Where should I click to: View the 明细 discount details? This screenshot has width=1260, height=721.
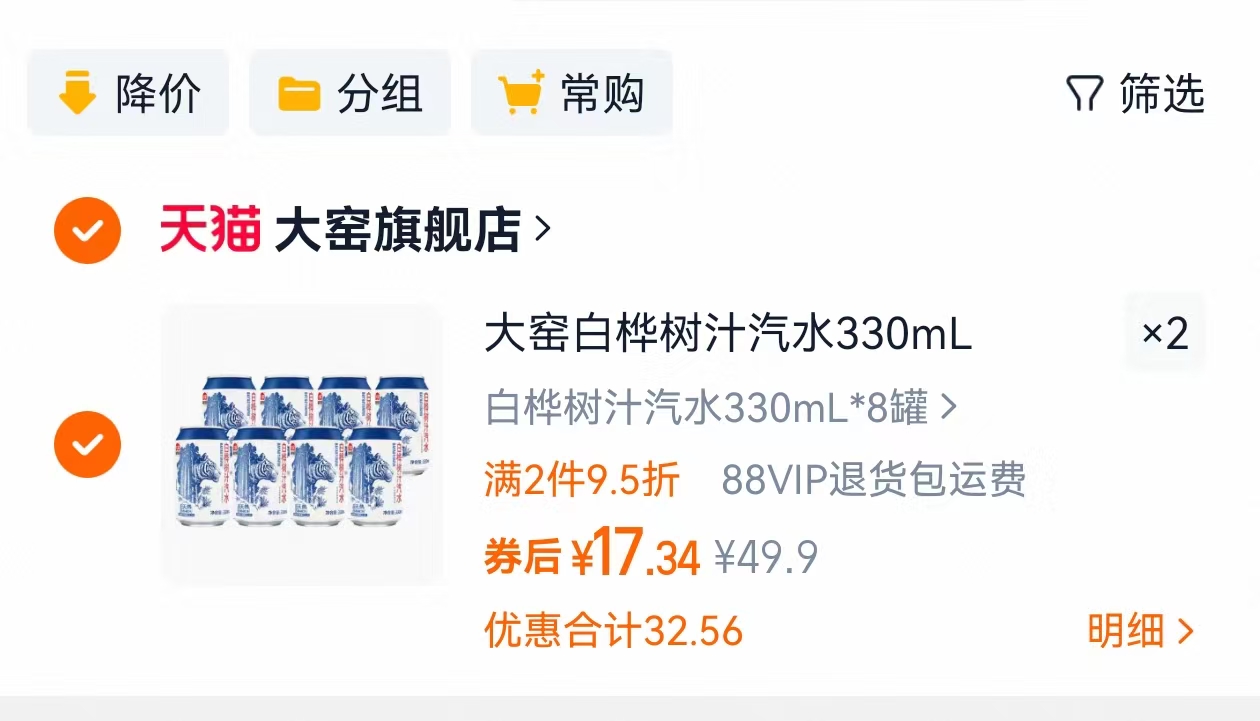[x=1141, y=632]
